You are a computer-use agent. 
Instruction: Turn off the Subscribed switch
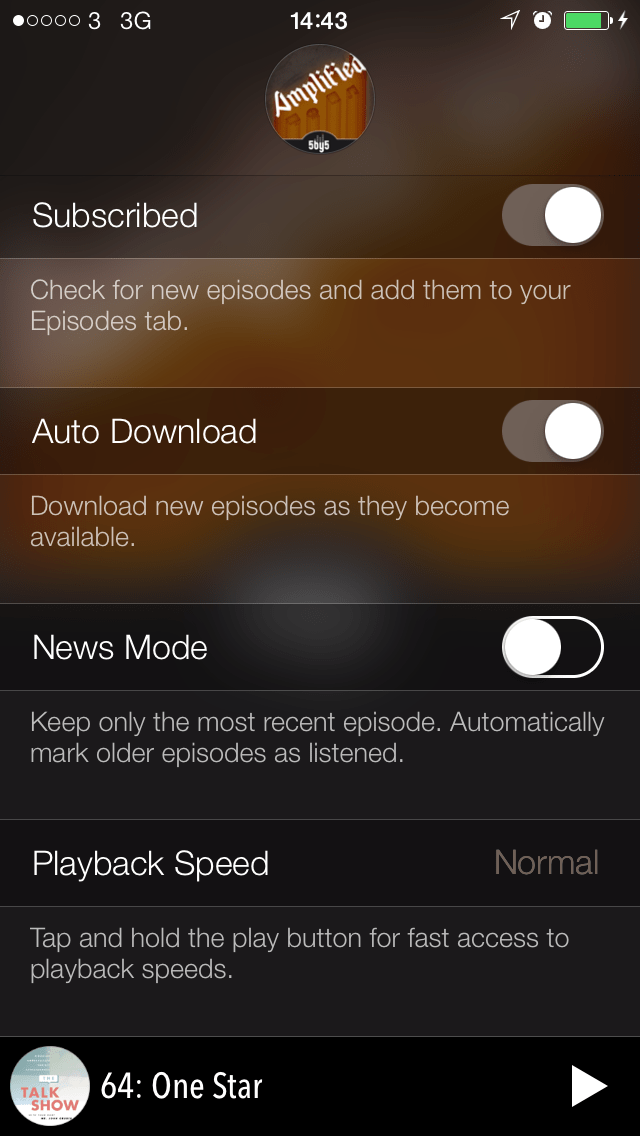click(552, 215)
